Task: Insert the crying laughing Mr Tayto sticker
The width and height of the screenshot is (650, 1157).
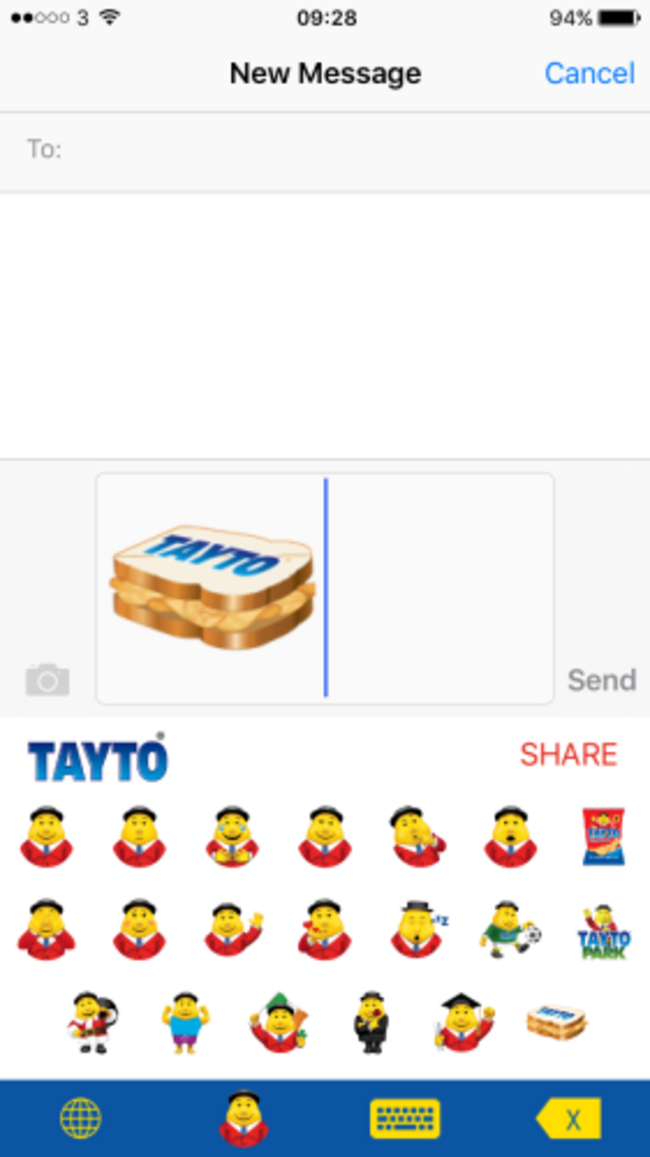Action: [x=232, y=837]
